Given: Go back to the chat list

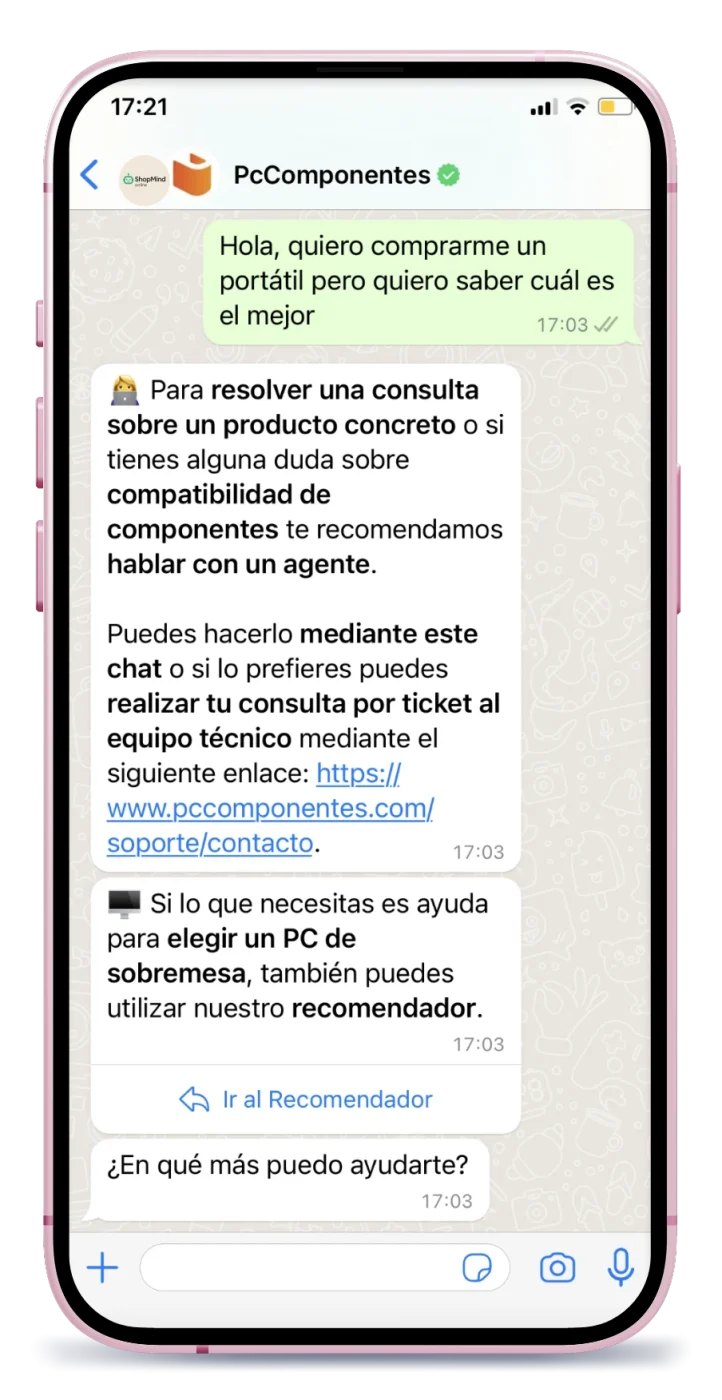Looking at the screenshot, I should (x=90, y=175).
